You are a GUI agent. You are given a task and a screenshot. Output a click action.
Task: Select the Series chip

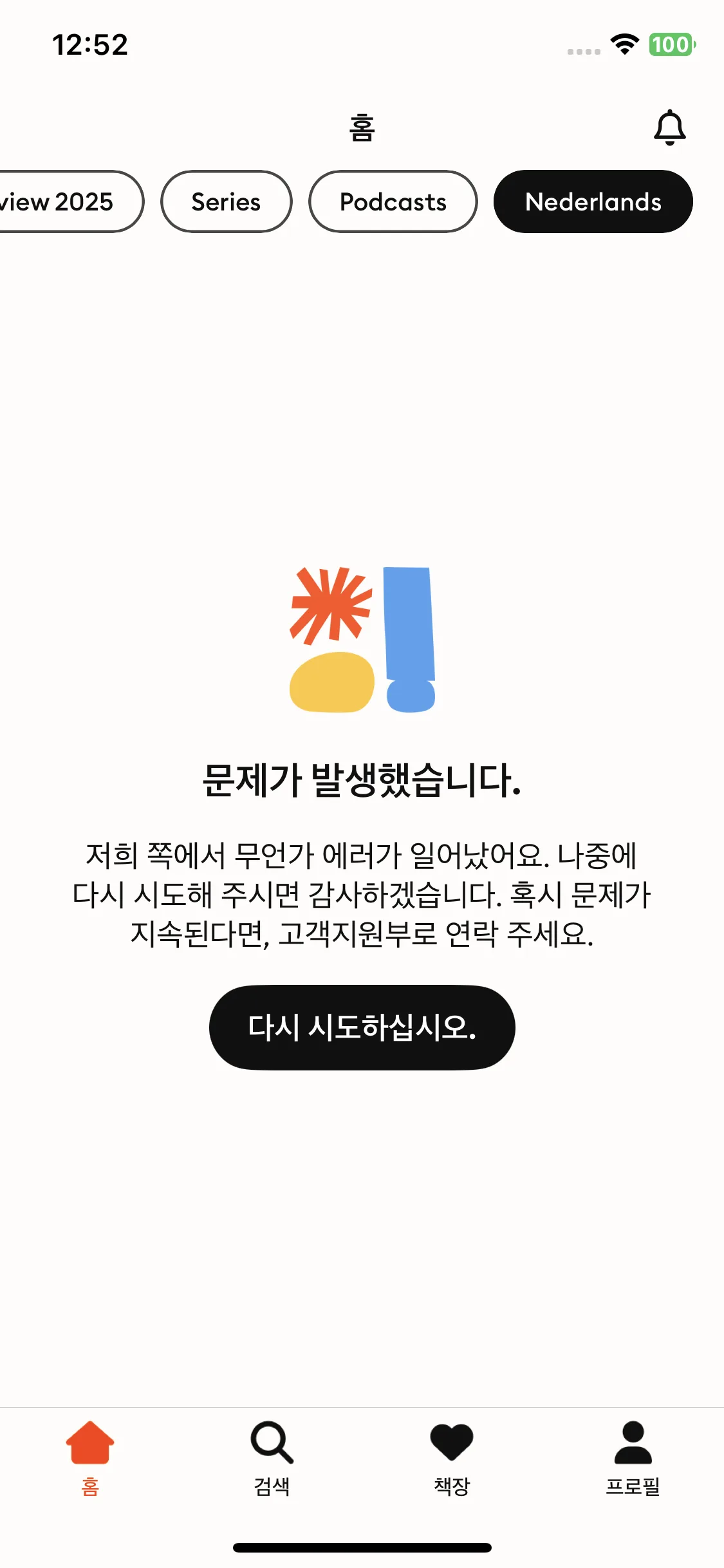[226, 201]
